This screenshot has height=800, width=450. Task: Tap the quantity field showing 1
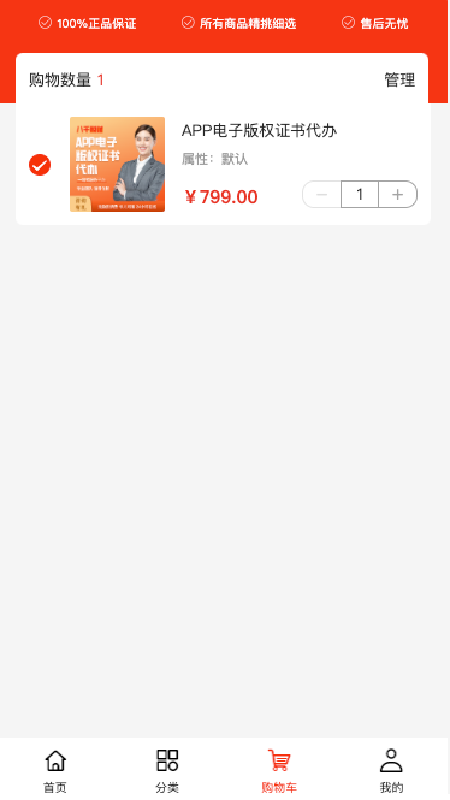360,194
